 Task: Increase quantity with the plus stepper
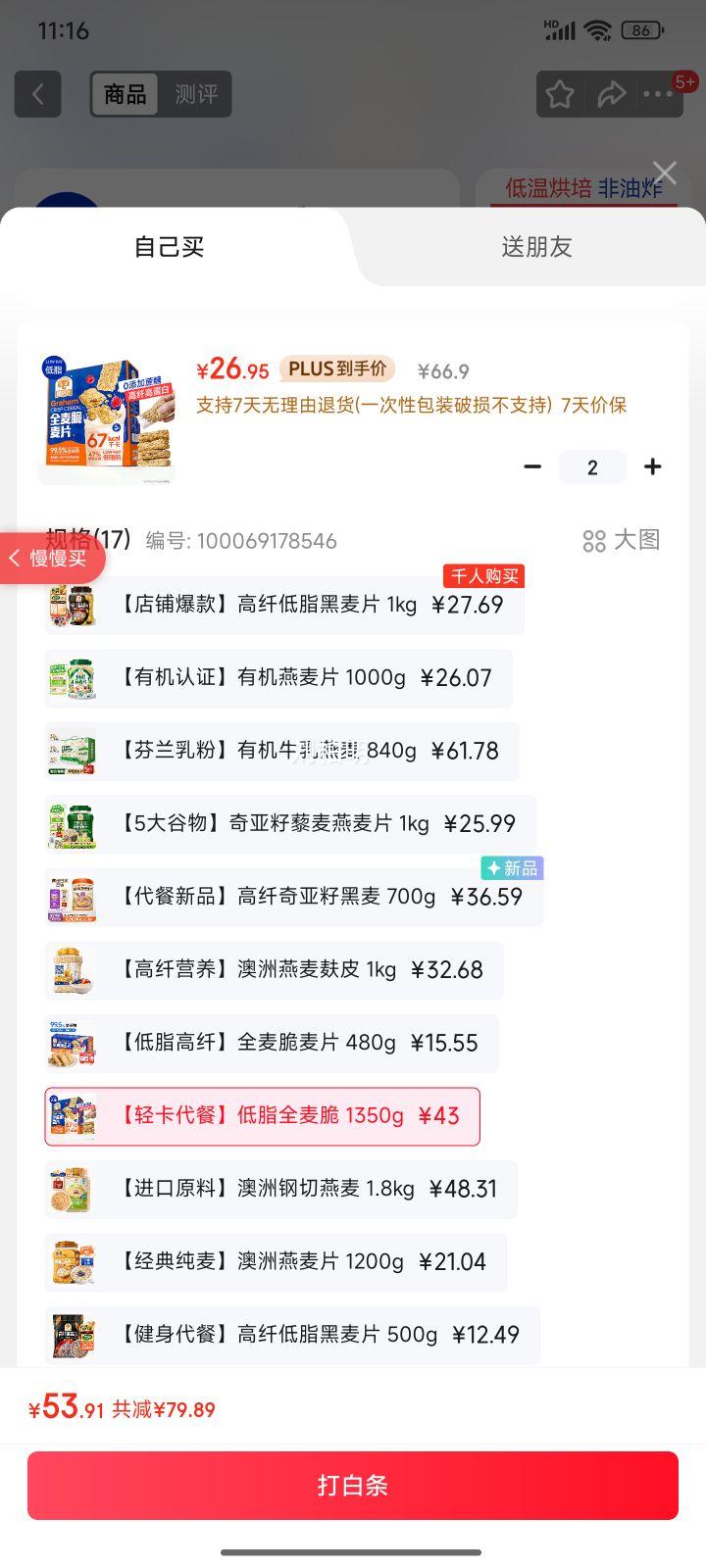pos(652,467)
